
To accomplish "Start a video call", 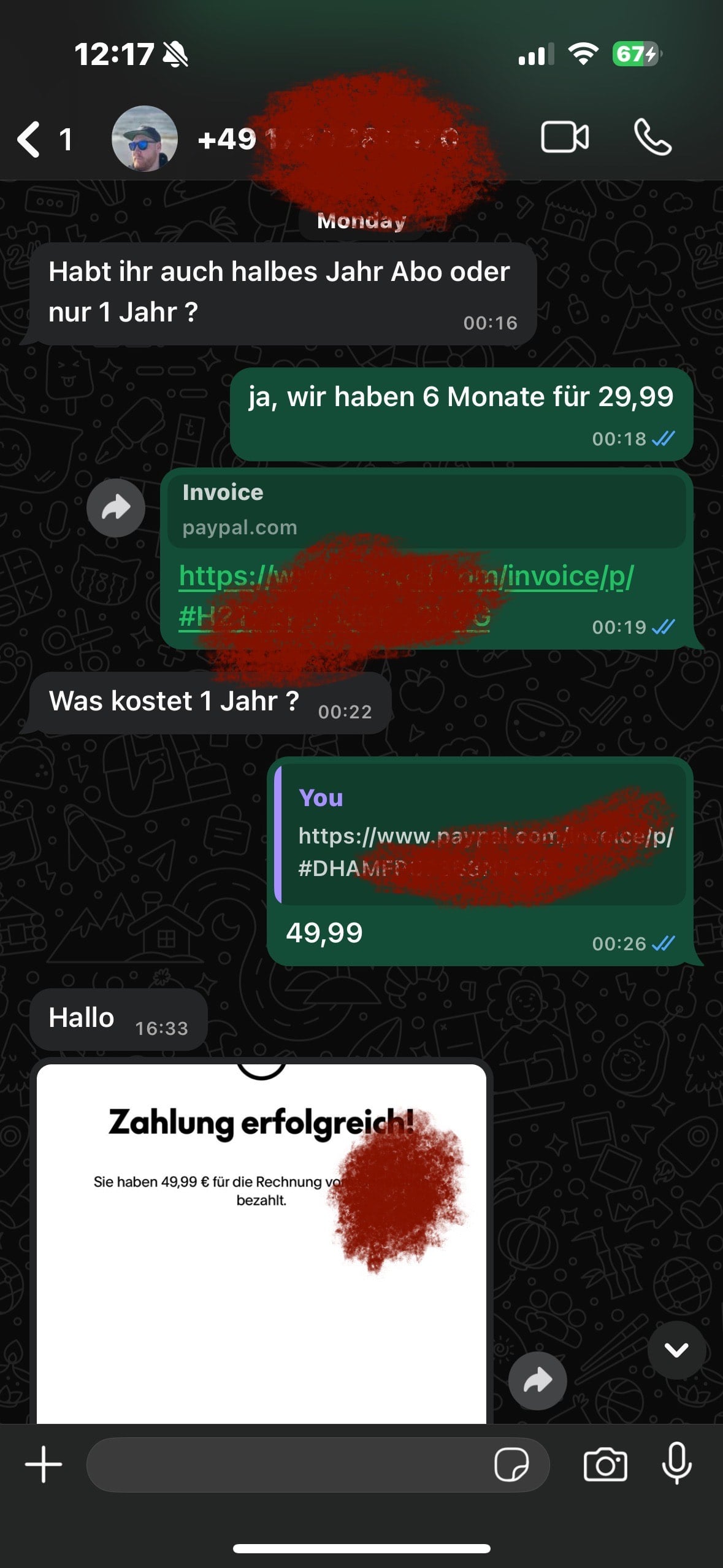I will coord(565,137).
